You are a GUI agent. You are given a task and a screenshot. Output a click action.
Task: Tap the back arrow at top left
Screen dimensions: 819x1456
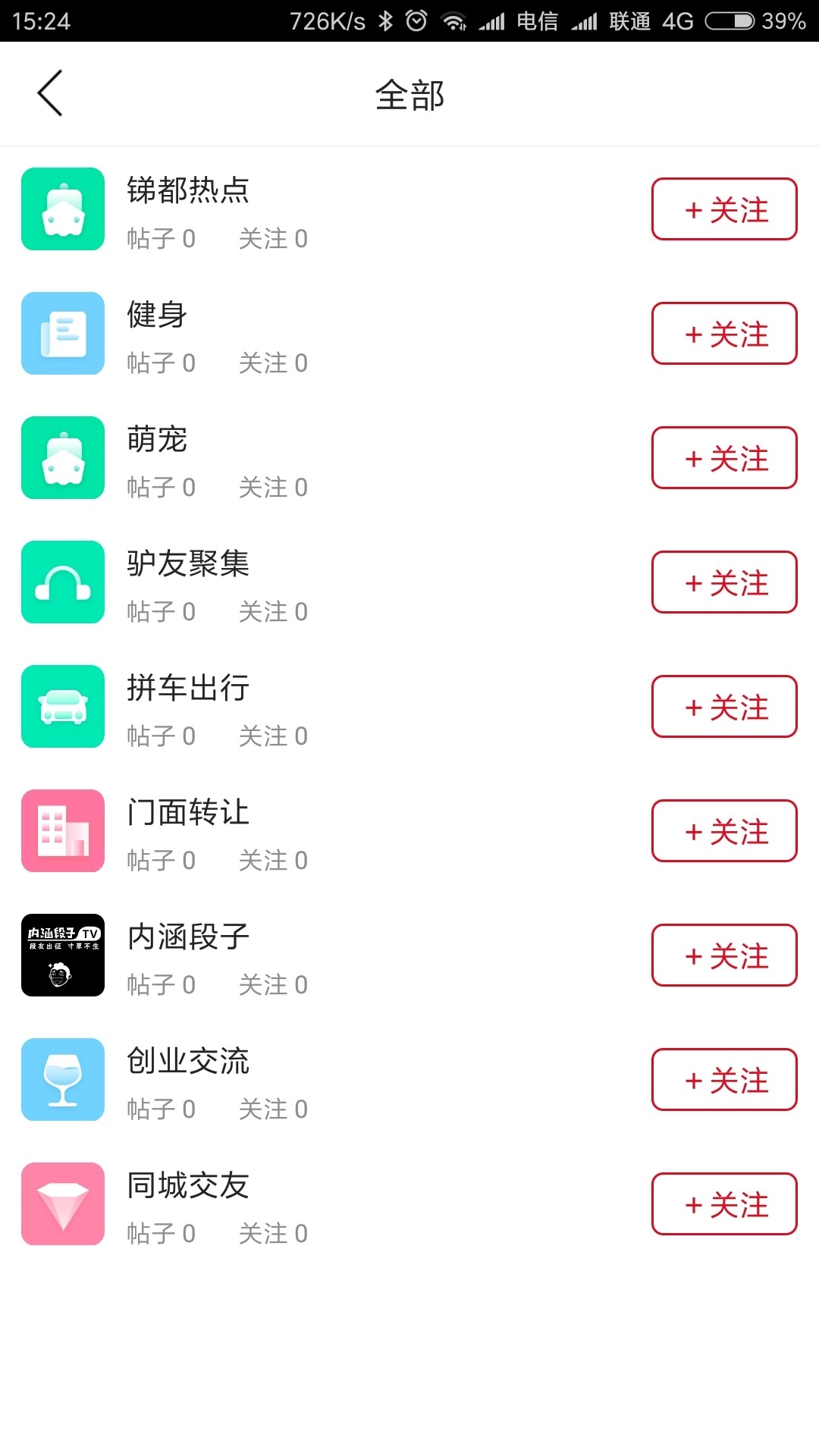coord(49,93)
